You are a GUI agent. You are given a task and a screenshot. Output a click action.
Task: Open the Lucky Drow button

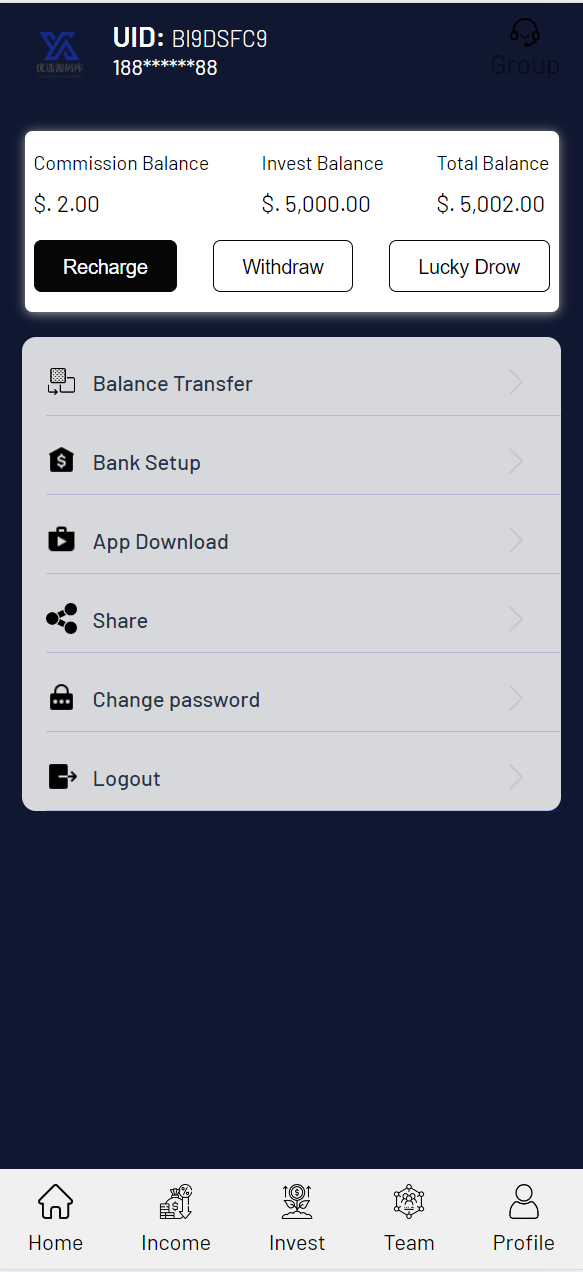click(x=469, y=266)
